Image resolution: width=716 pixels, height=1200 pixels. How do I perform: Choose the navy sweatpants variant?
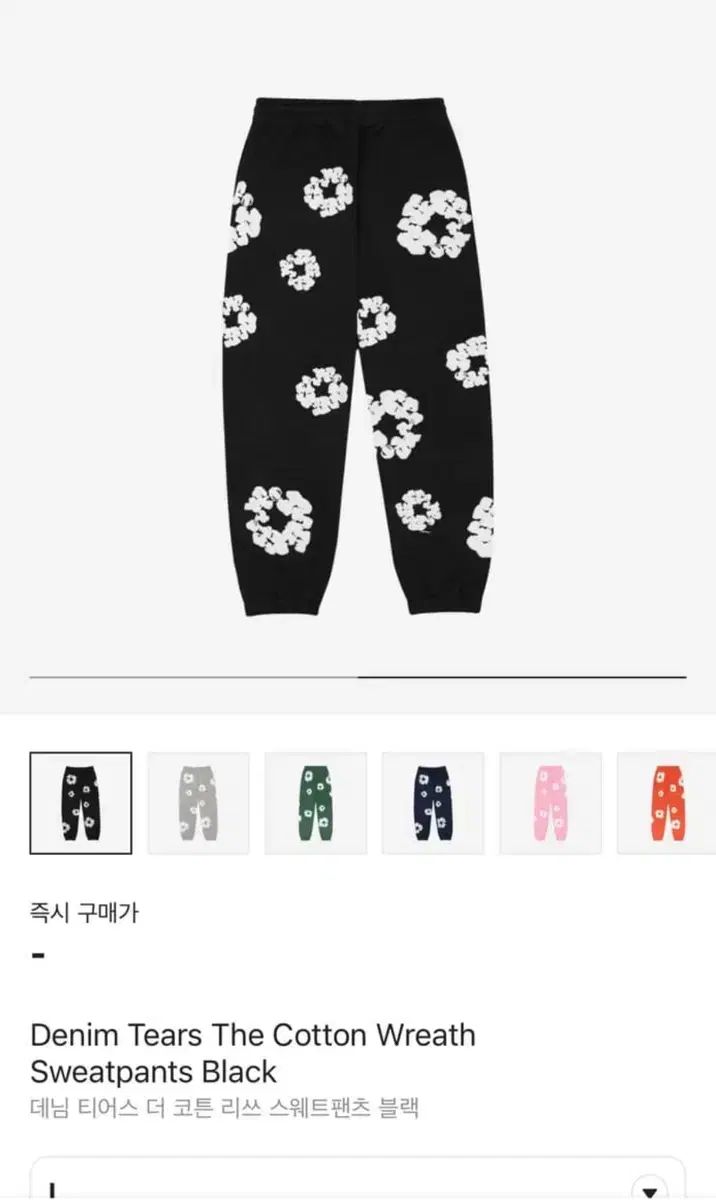(433, 802)
